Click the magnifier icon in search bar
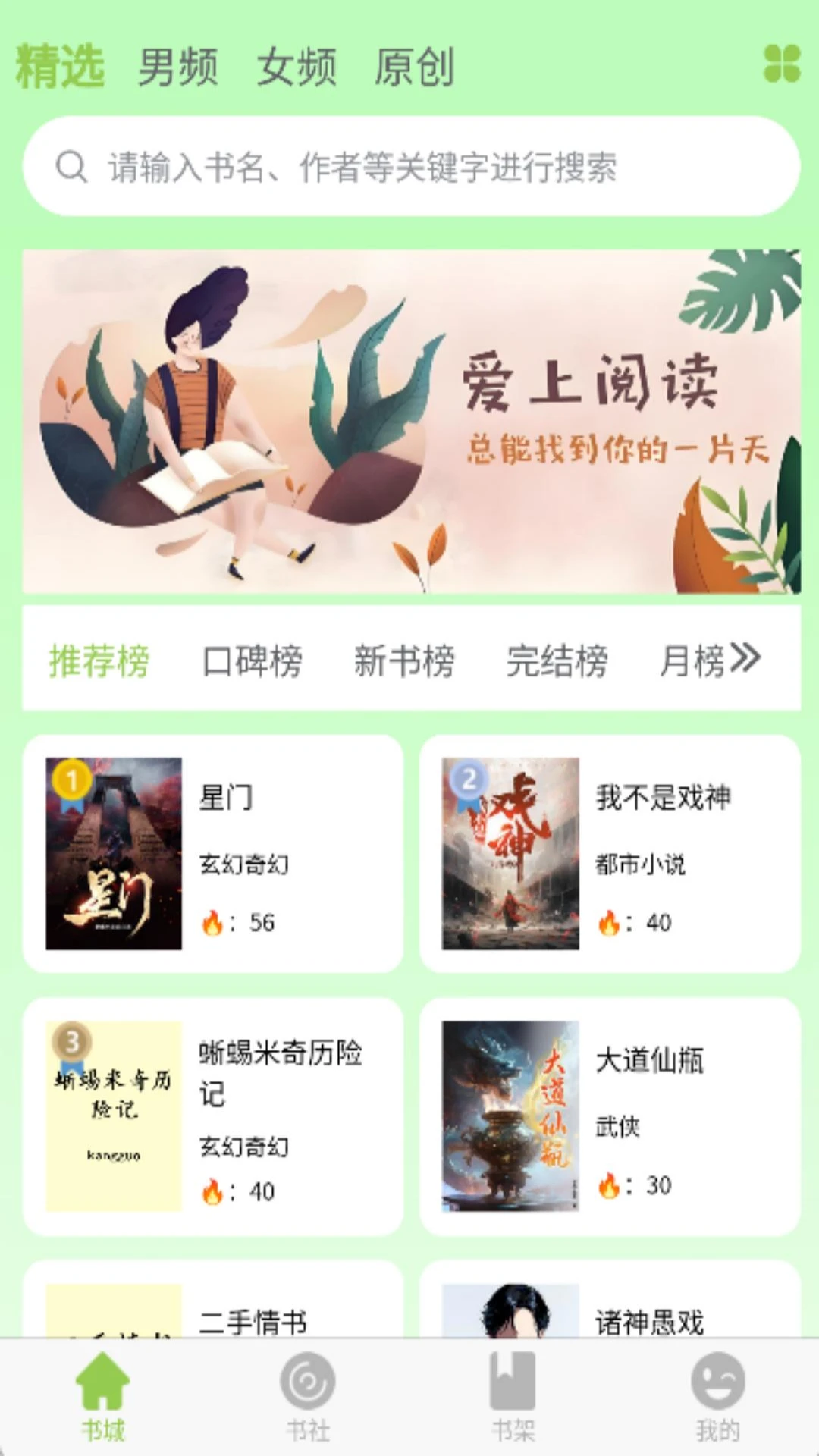819x1456 pixels. (72, 168)
